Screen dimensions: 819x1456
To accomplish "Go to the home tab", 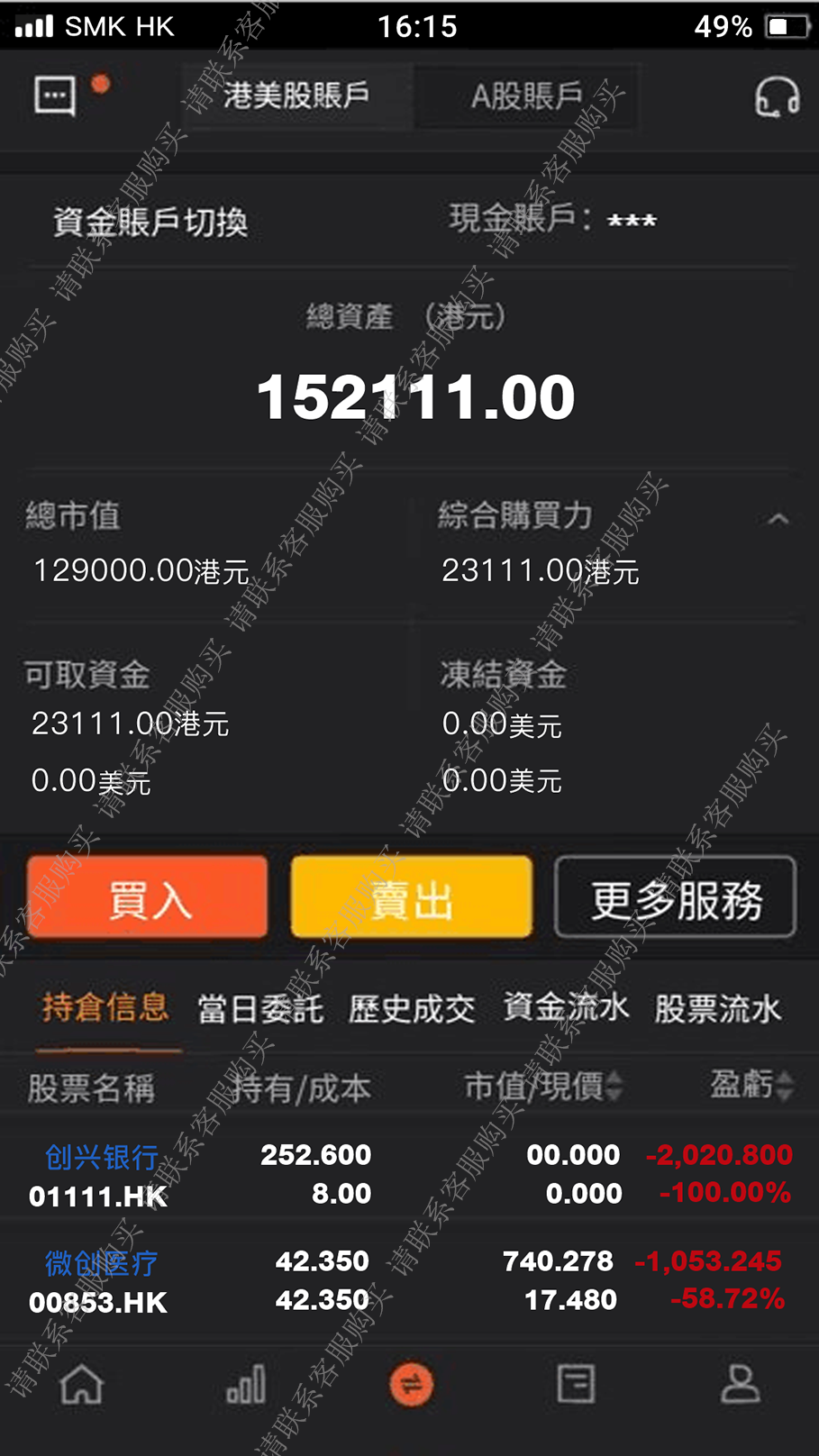I will (82, 1385).
